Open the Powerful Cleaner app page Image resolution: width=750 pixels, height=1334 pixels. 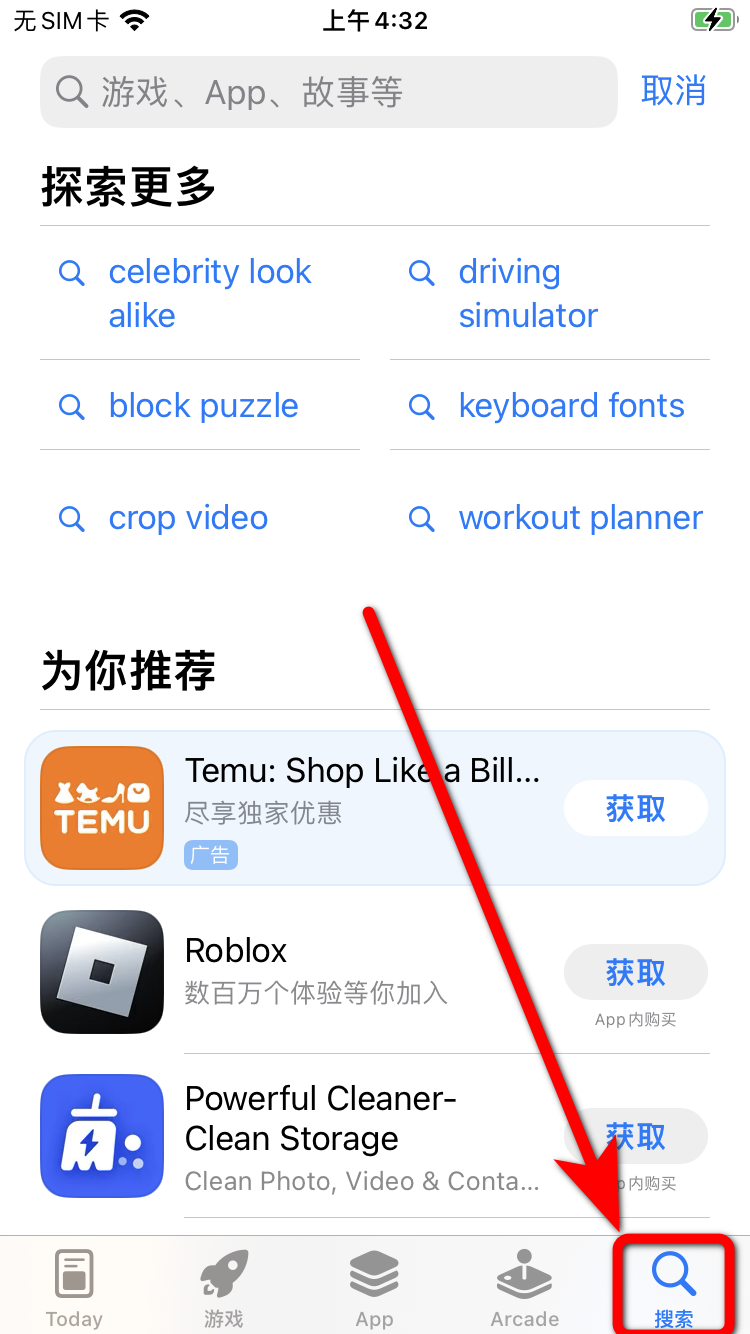click(x=320, y=1136)
